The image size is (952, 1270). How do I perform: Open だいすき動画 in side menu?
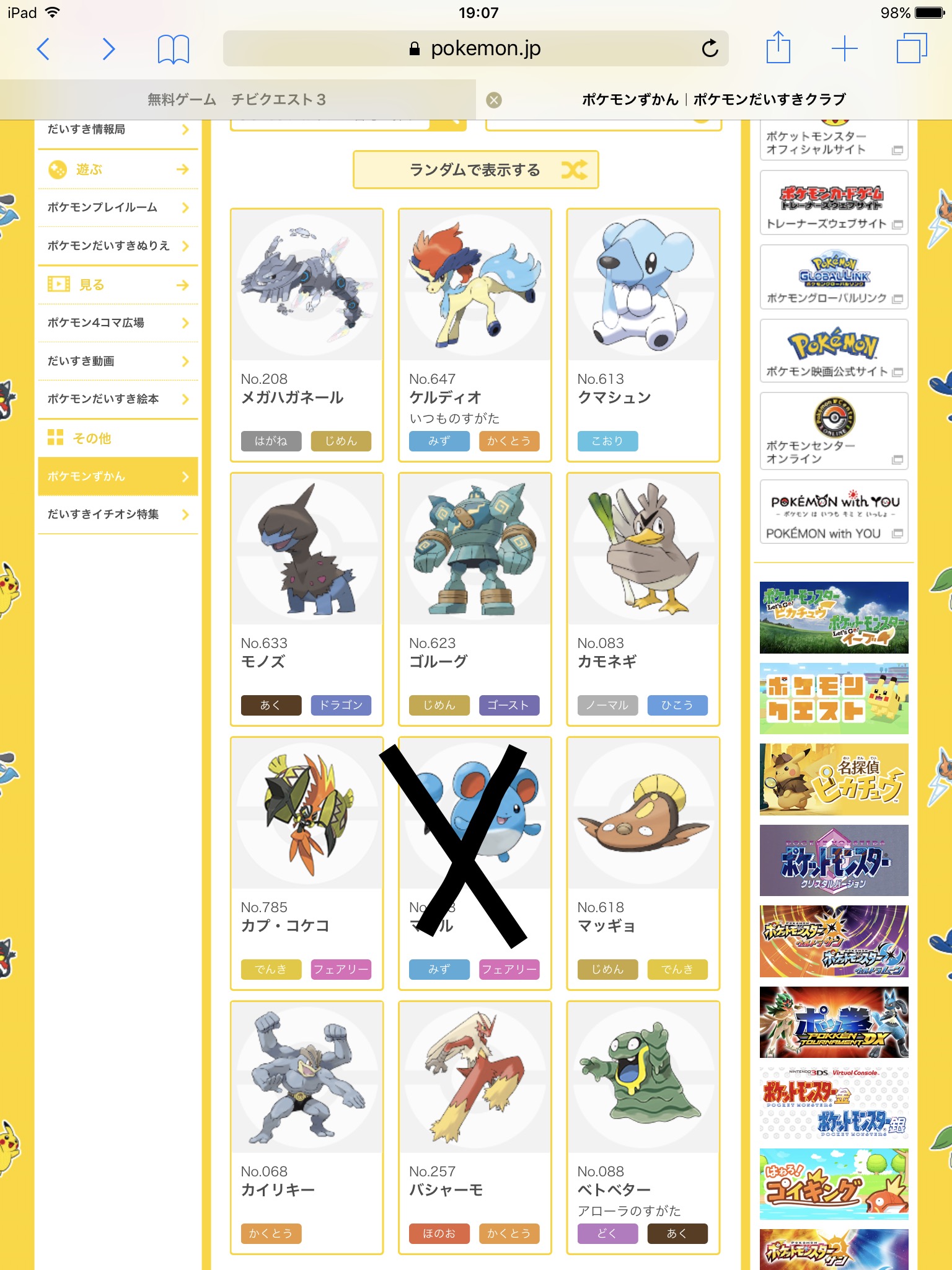click(118, 361)
